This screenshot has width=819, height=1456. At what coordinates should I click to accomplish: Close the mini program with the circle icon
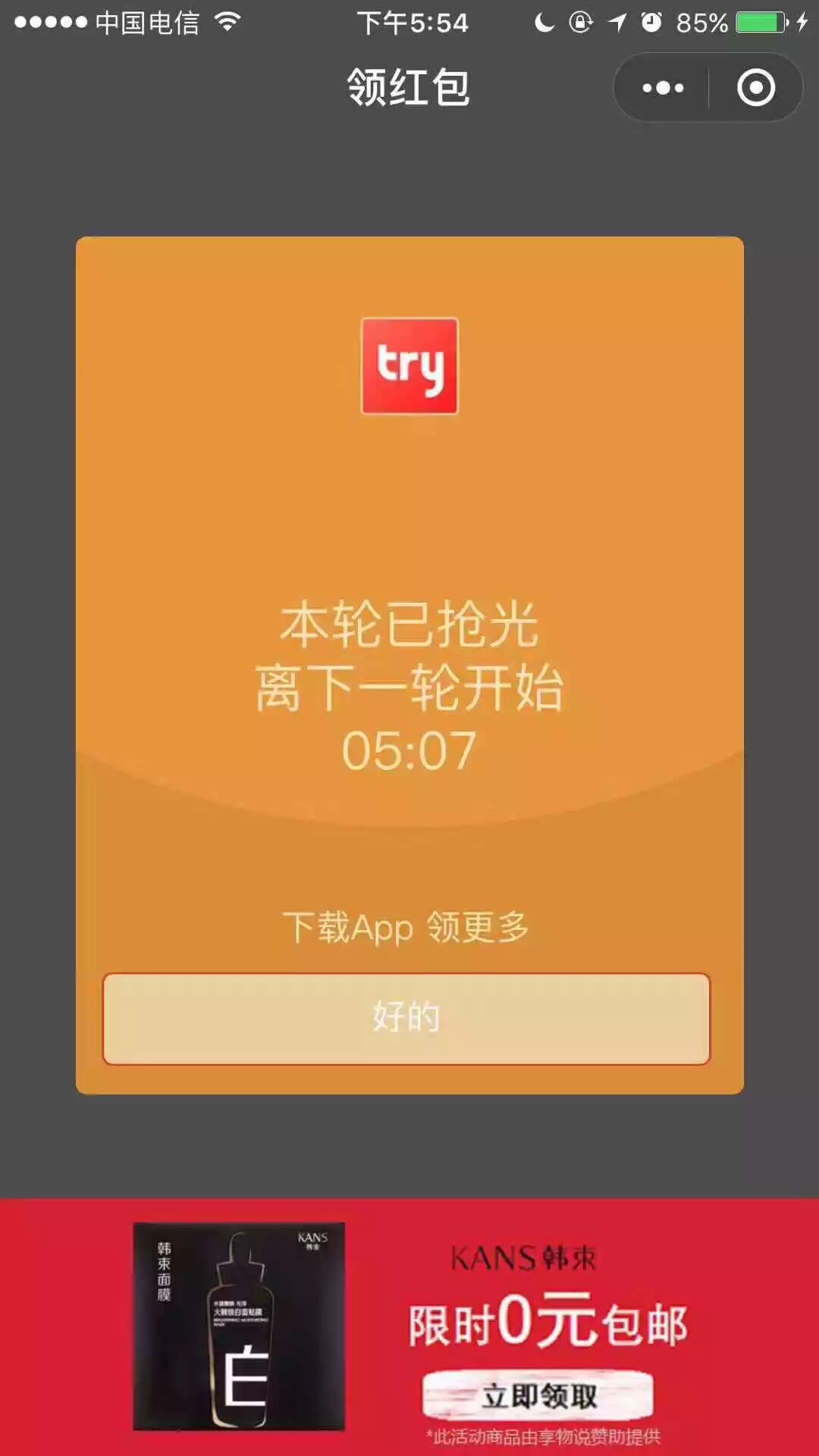pyautogui.click(x=755, y=88)
